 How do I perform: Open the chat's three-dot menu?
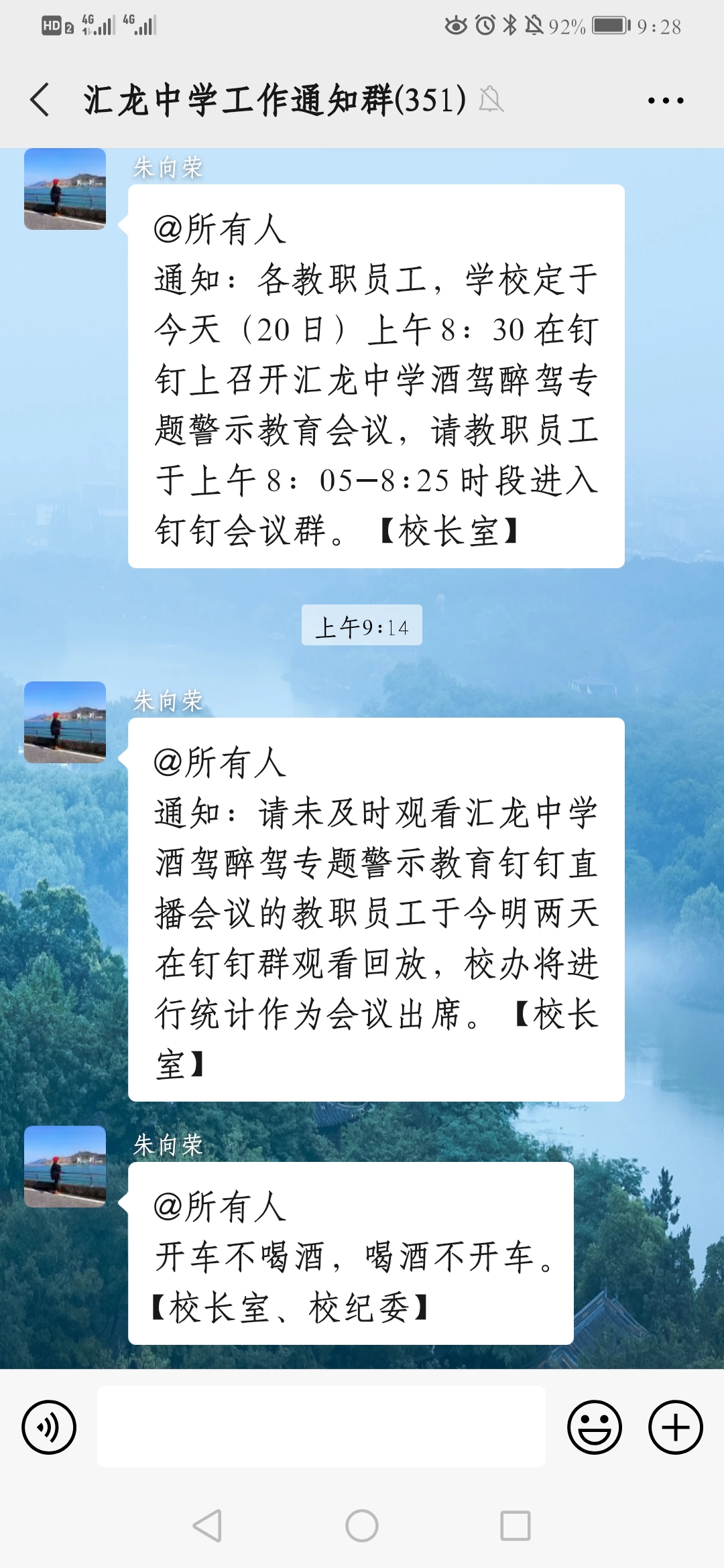click(x=665, y=101)
